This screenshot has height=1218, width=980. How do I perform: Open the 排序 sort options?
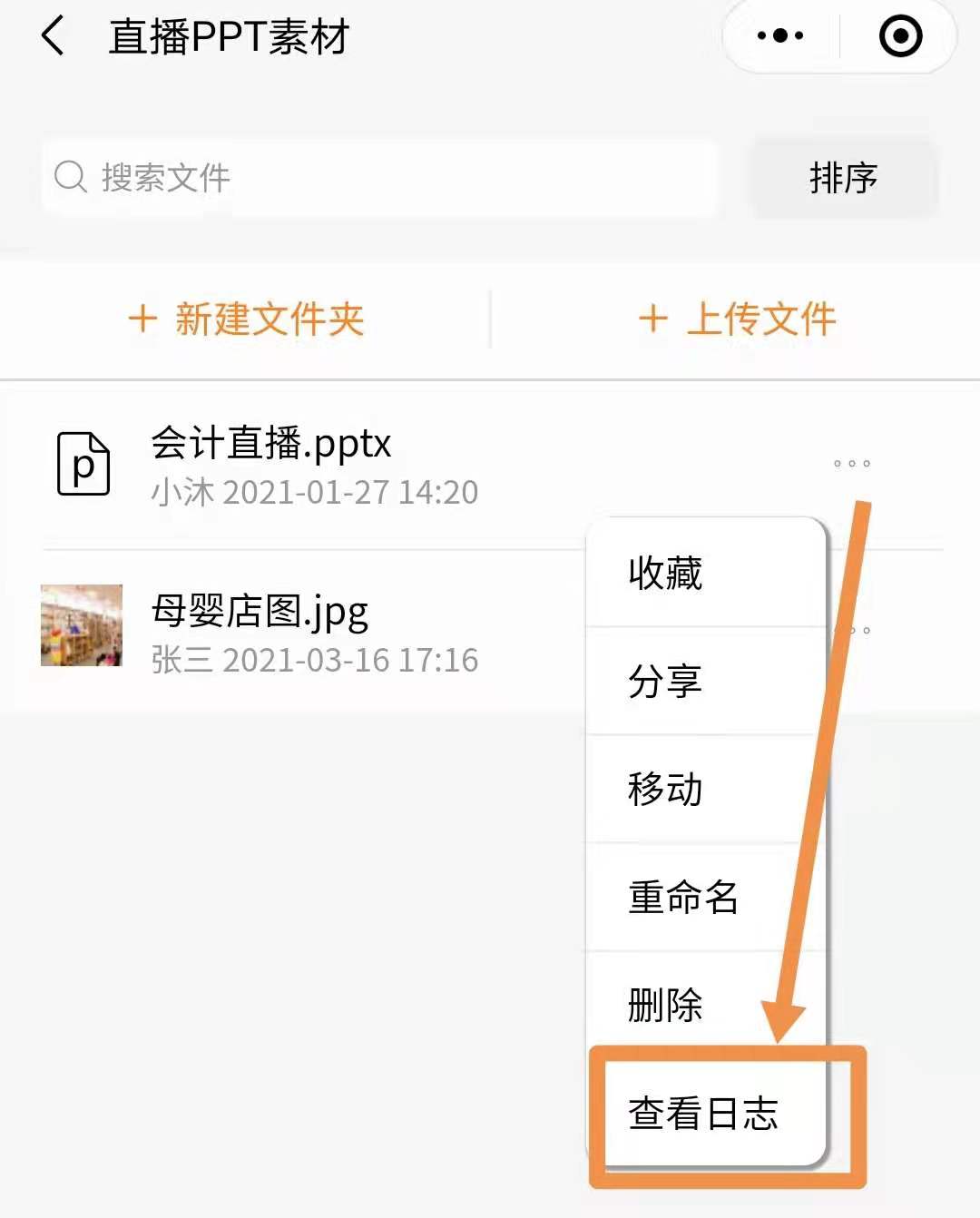[x=843, y=178]
